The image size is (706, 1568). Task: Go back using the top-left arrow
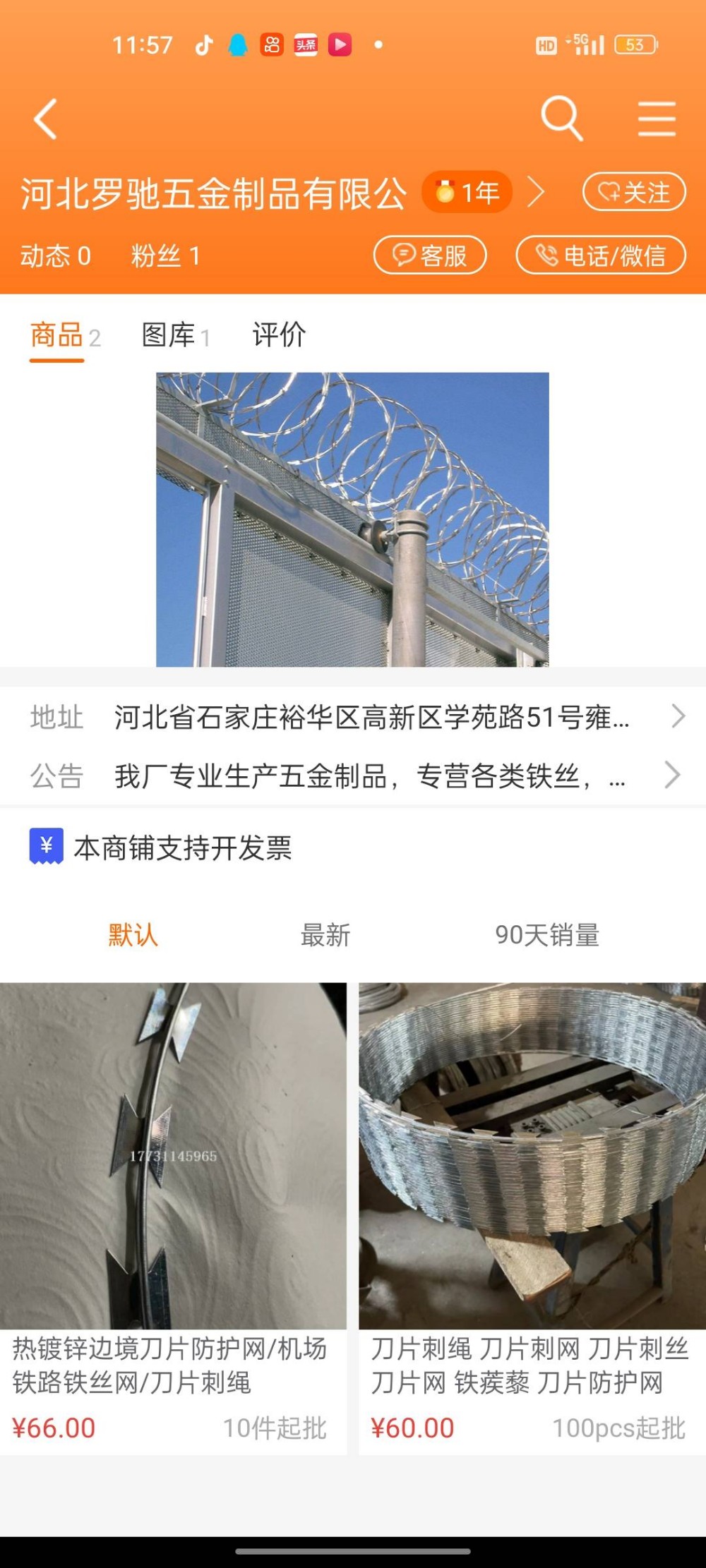click(45, 119)
